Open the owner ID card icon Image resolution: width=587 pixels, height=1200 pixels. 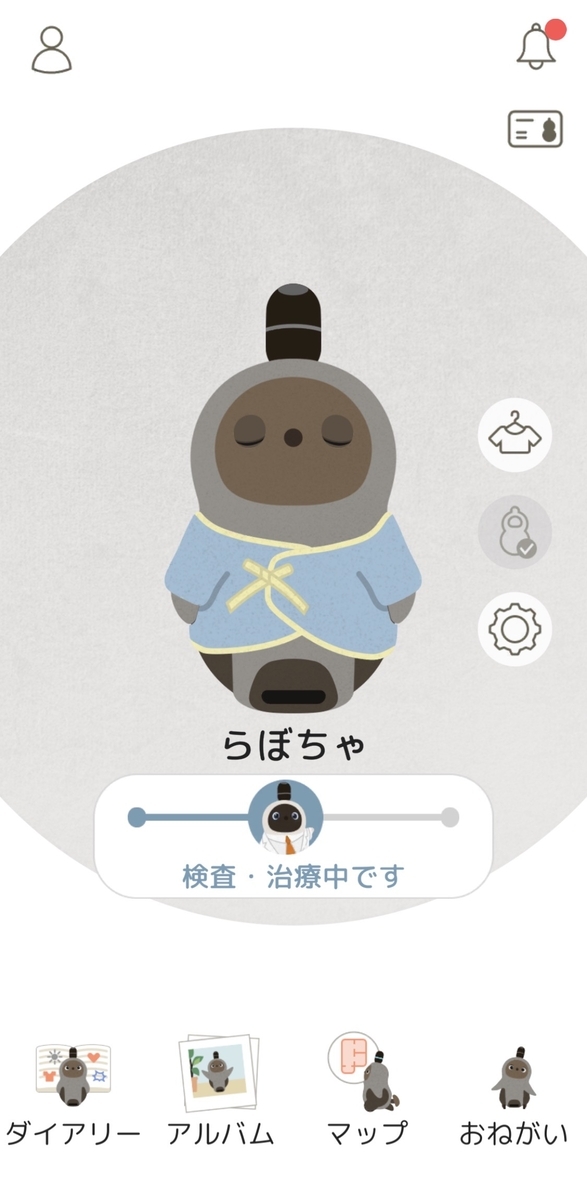point(535,129)
